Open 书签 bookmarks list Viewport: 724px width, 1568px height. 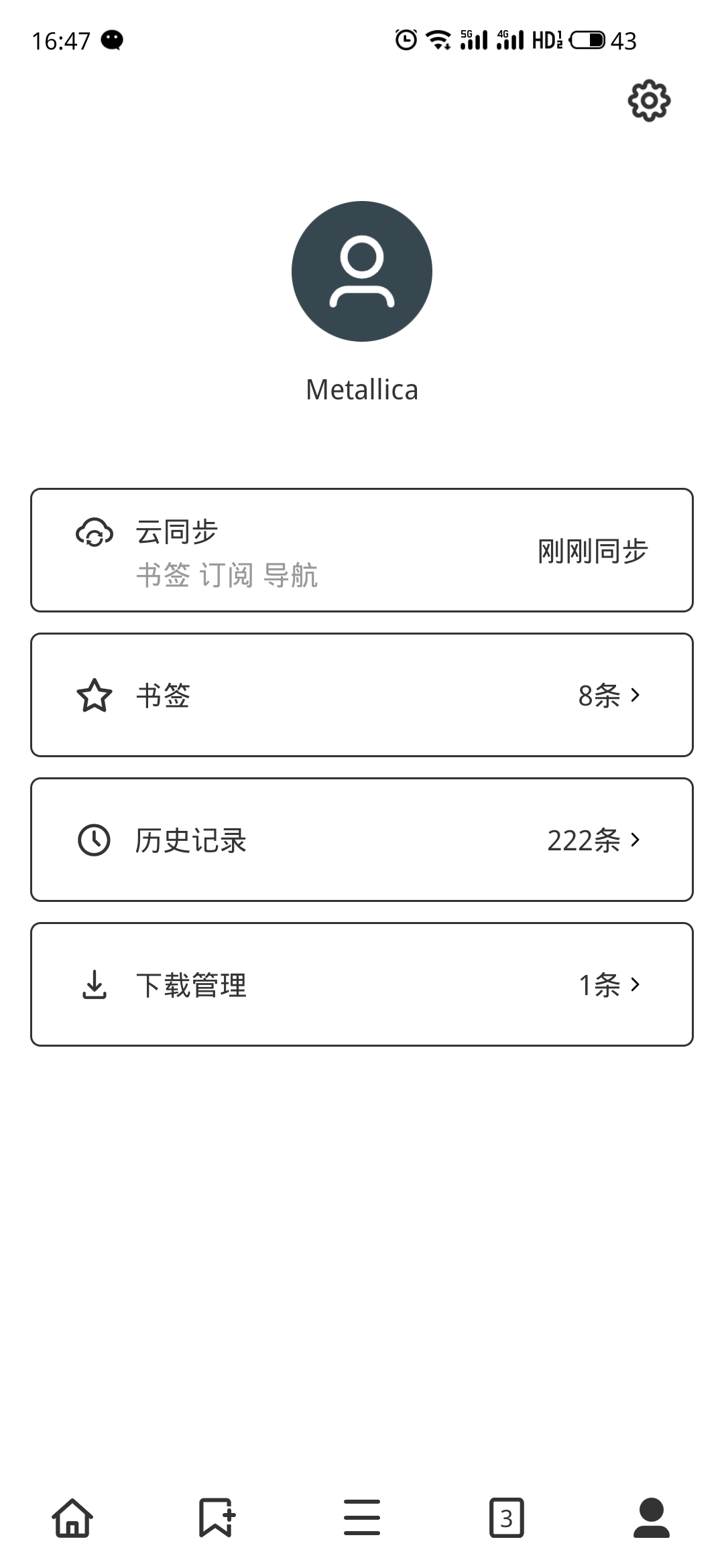(x=362, y=695)
